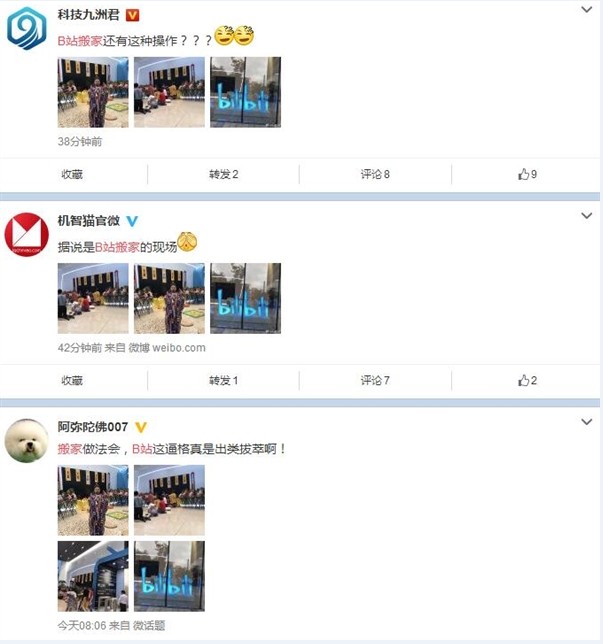Image resolution: width=603 pixels, height=644 pixels.
Task: Open 评论 7 on 机智猫官微's post
Action: click(375, 380)
